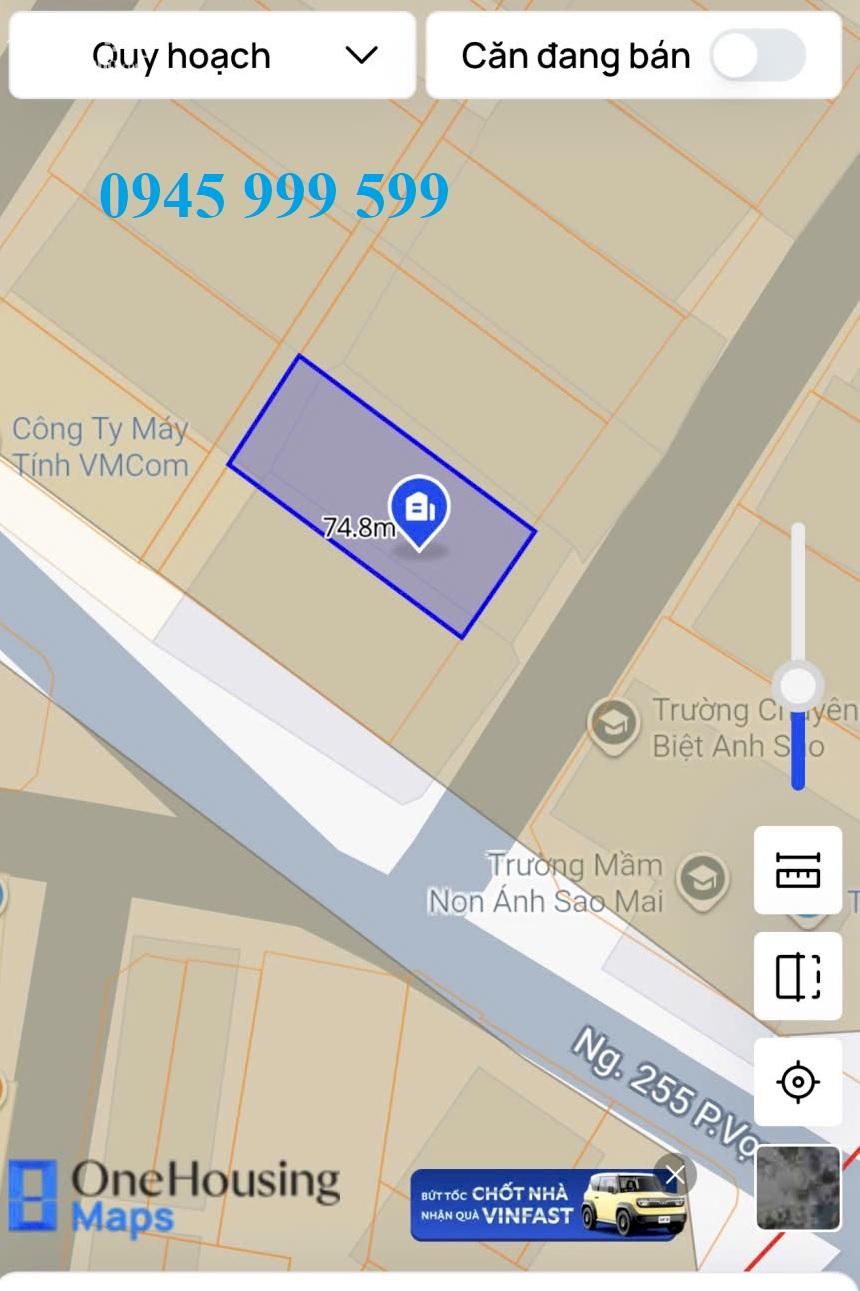
Task: Open the Trường Chuyên Biệt Ánh Sao marker
Action: (613, 724)
